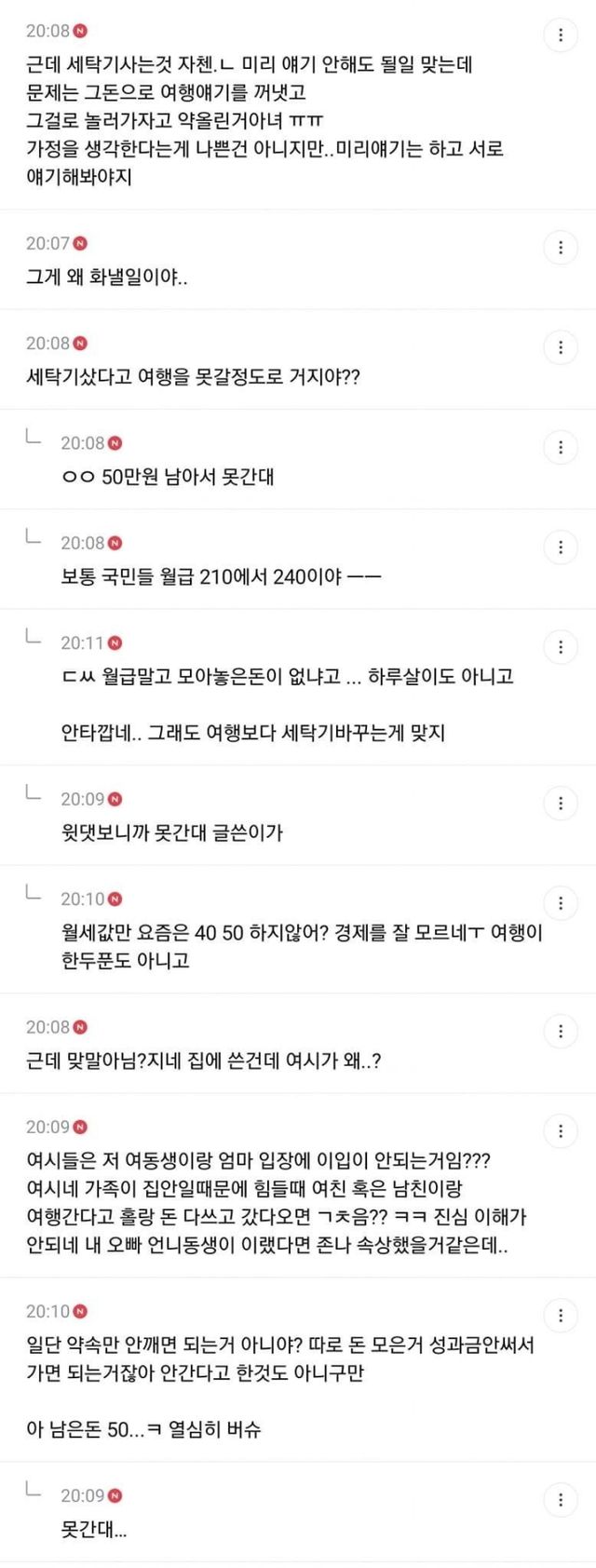Tap more options beside '세탁기샀다고 여행을 못갈정도로 거지야??'
Viewport: 596px width, 1568px height.
coord(560,348)
